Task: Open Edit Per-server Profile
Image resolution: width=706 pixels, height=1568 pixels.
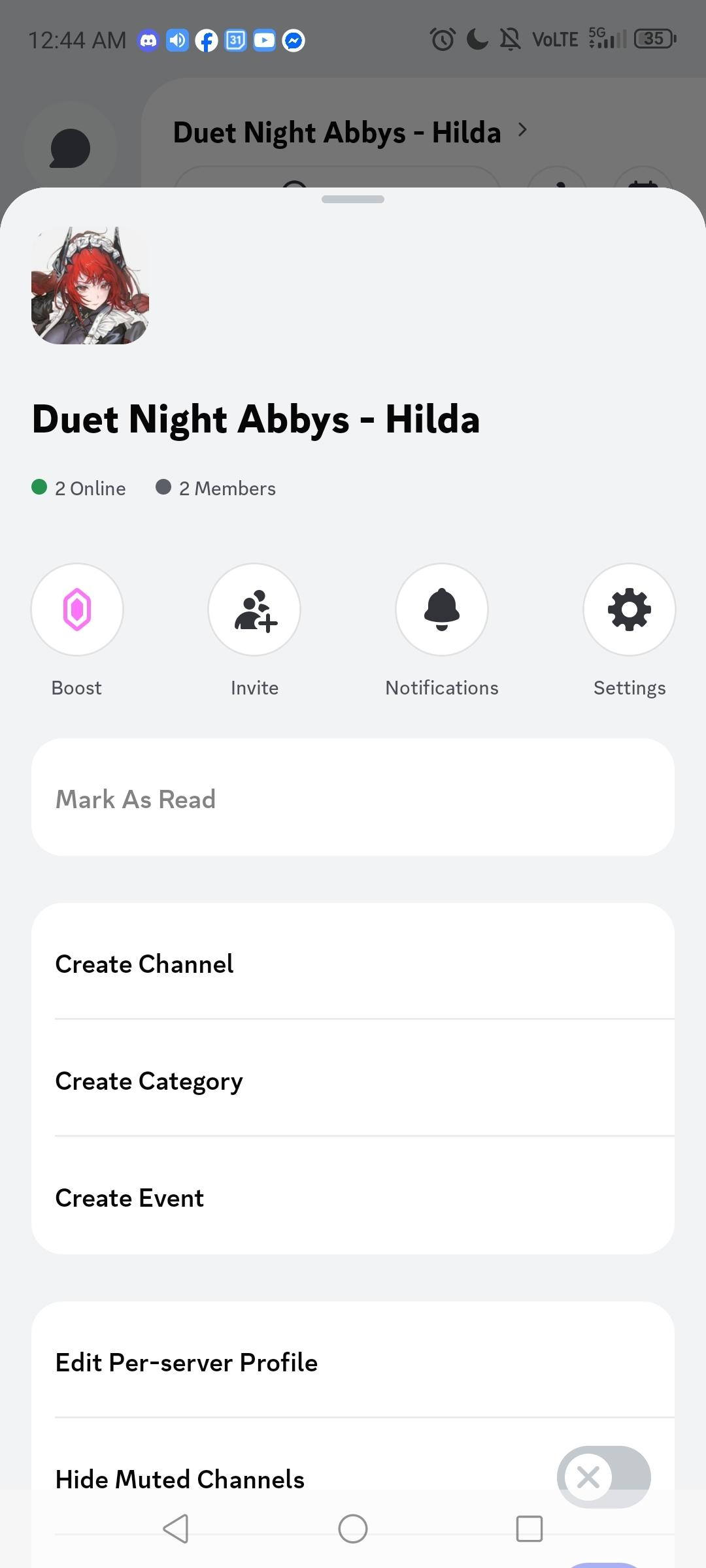Action: point(353,1363)
